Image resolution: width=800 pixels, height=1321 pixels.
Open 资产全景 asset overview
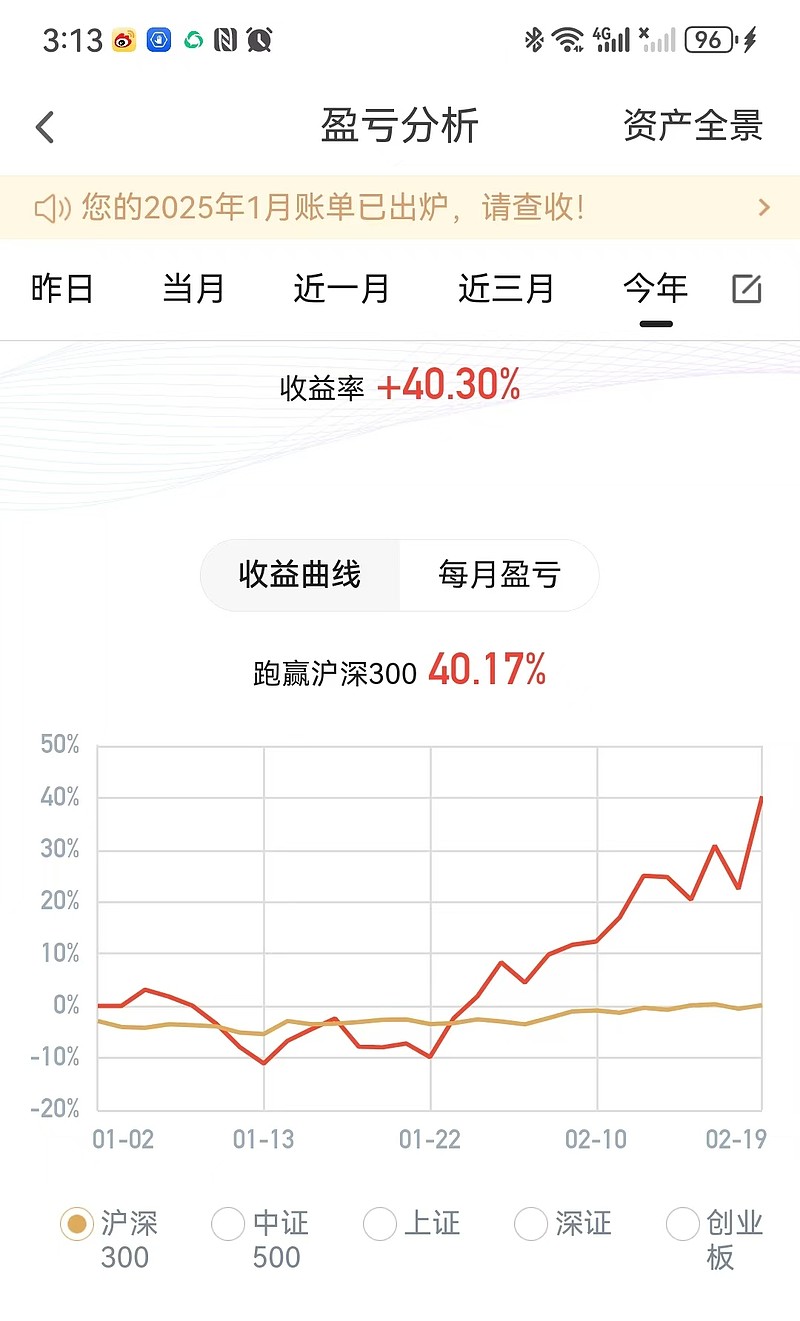692,126
